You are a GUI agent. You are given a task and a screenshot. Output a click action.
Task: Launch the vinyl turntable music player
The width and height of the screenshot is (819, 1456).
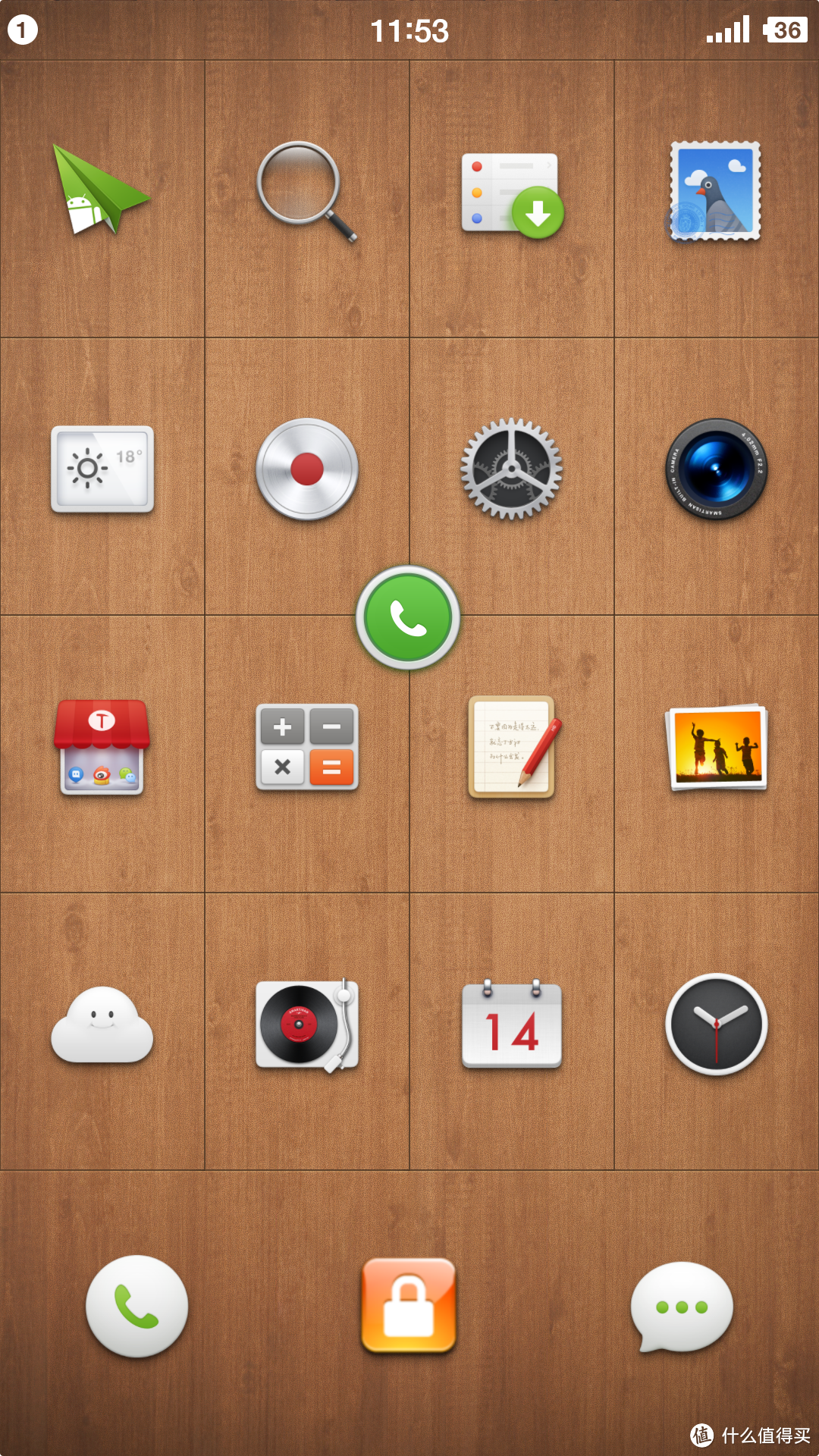coord(307,1025)
